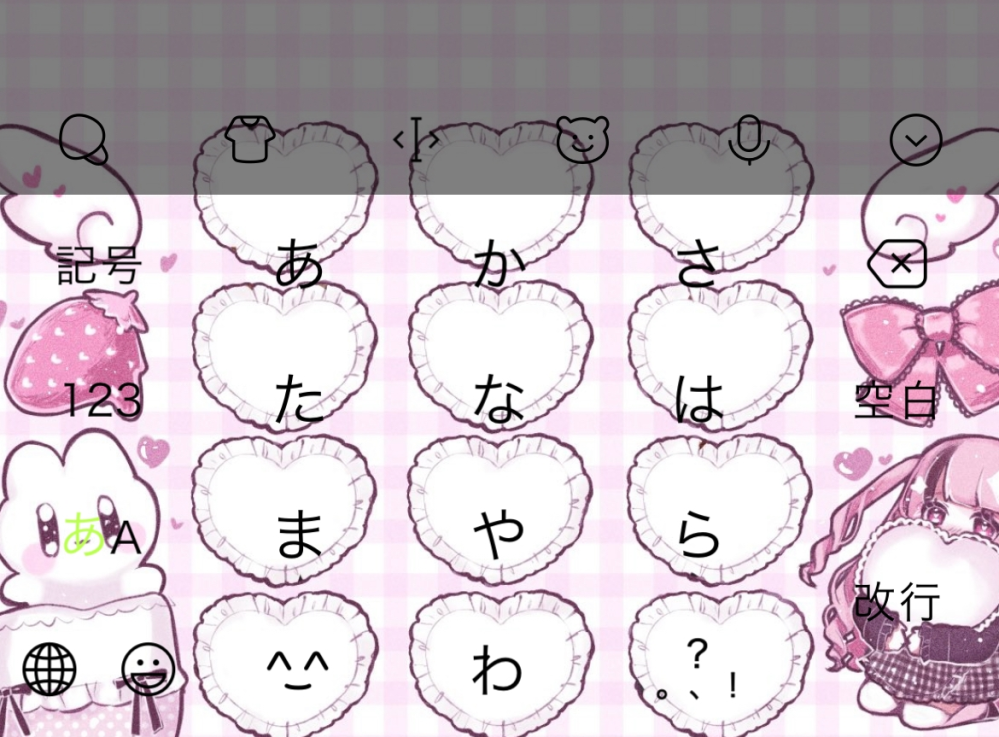This screenshot has width=999, height=737.
Task: Open the emoji smiley key
Action: [x=148, y=669]
